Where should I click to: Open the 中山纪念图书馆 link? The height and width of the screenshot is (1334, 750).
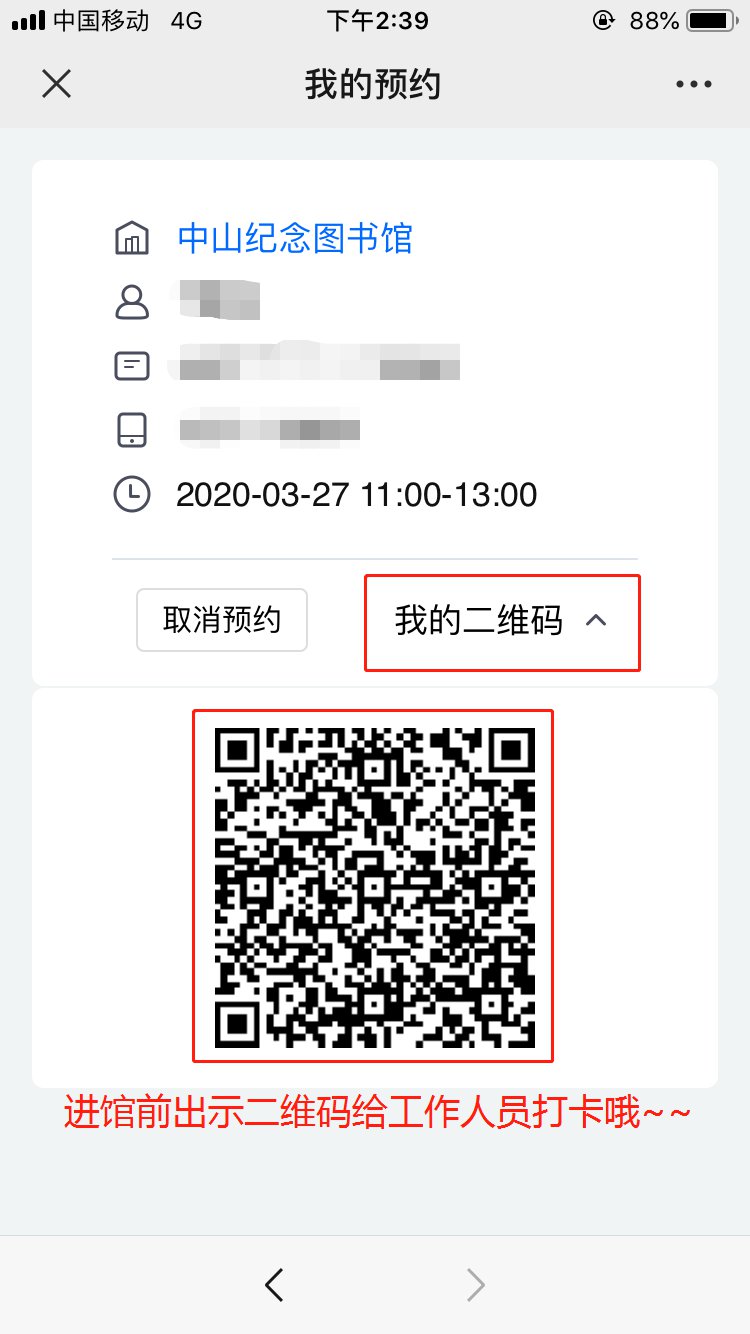point(295,238)
